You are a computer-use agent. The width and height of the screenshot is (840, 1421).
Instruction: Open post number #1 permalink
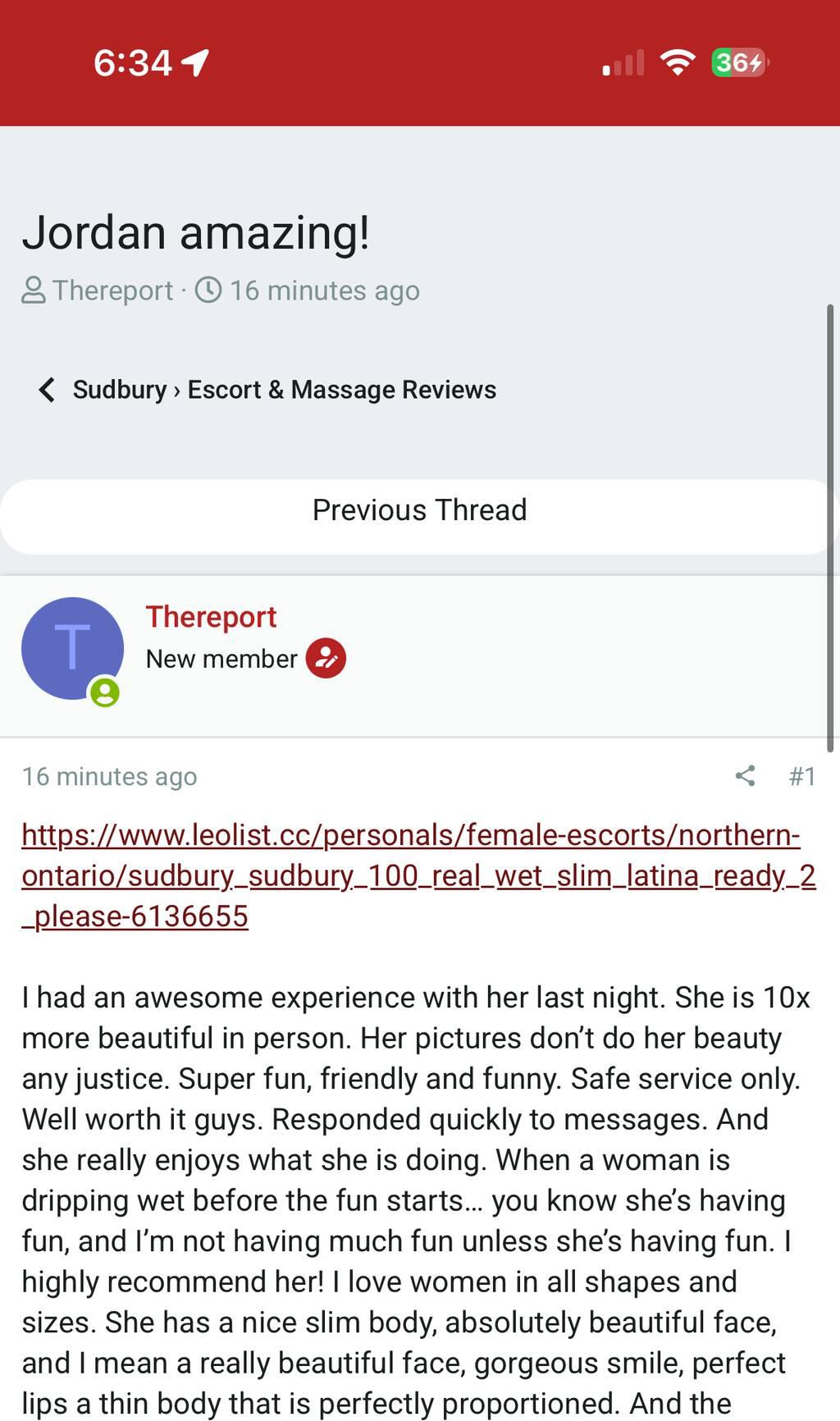[801, 776]
